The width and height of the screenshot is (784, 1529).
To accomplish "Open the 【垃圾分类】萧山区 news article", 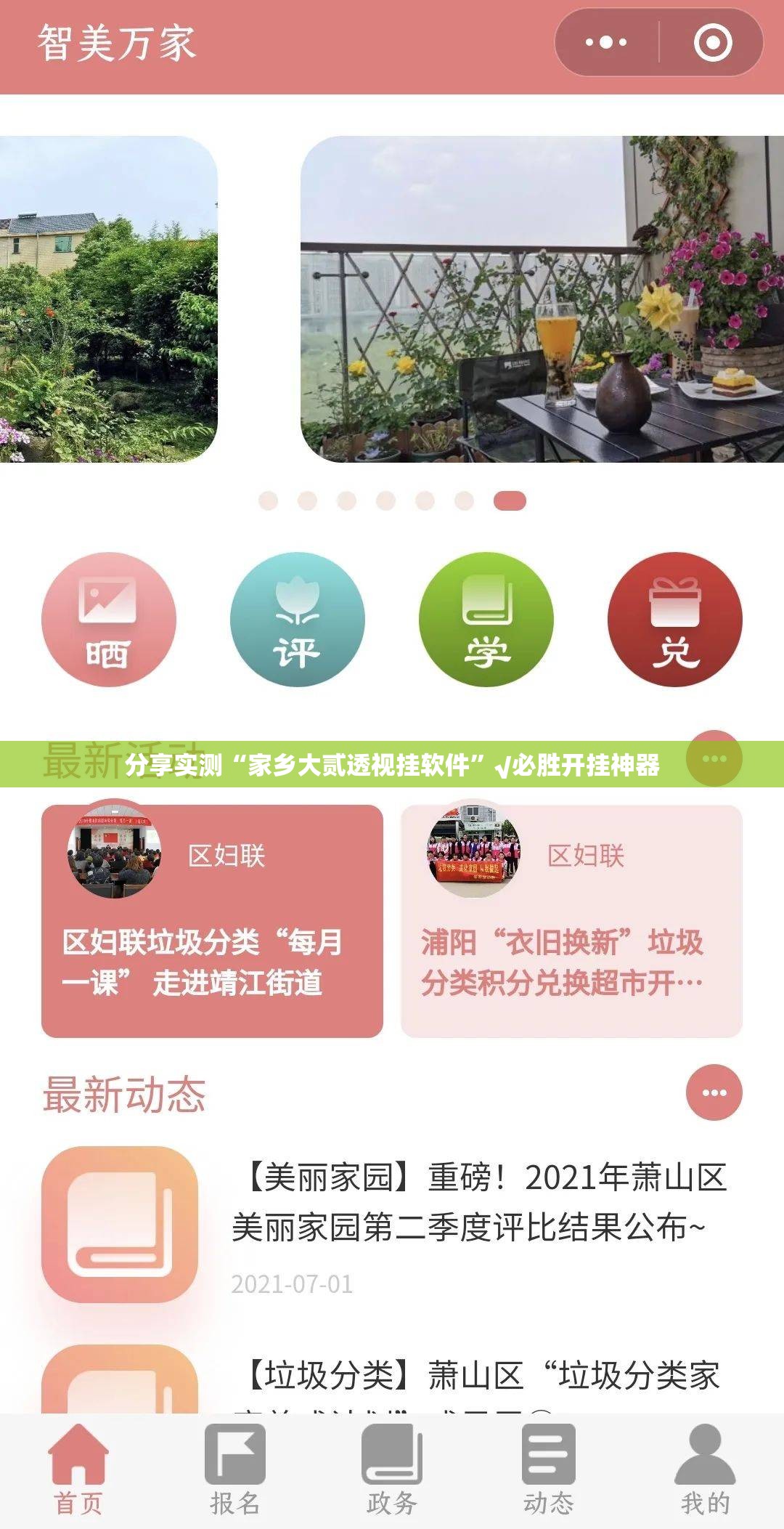I will (479, 1376).
